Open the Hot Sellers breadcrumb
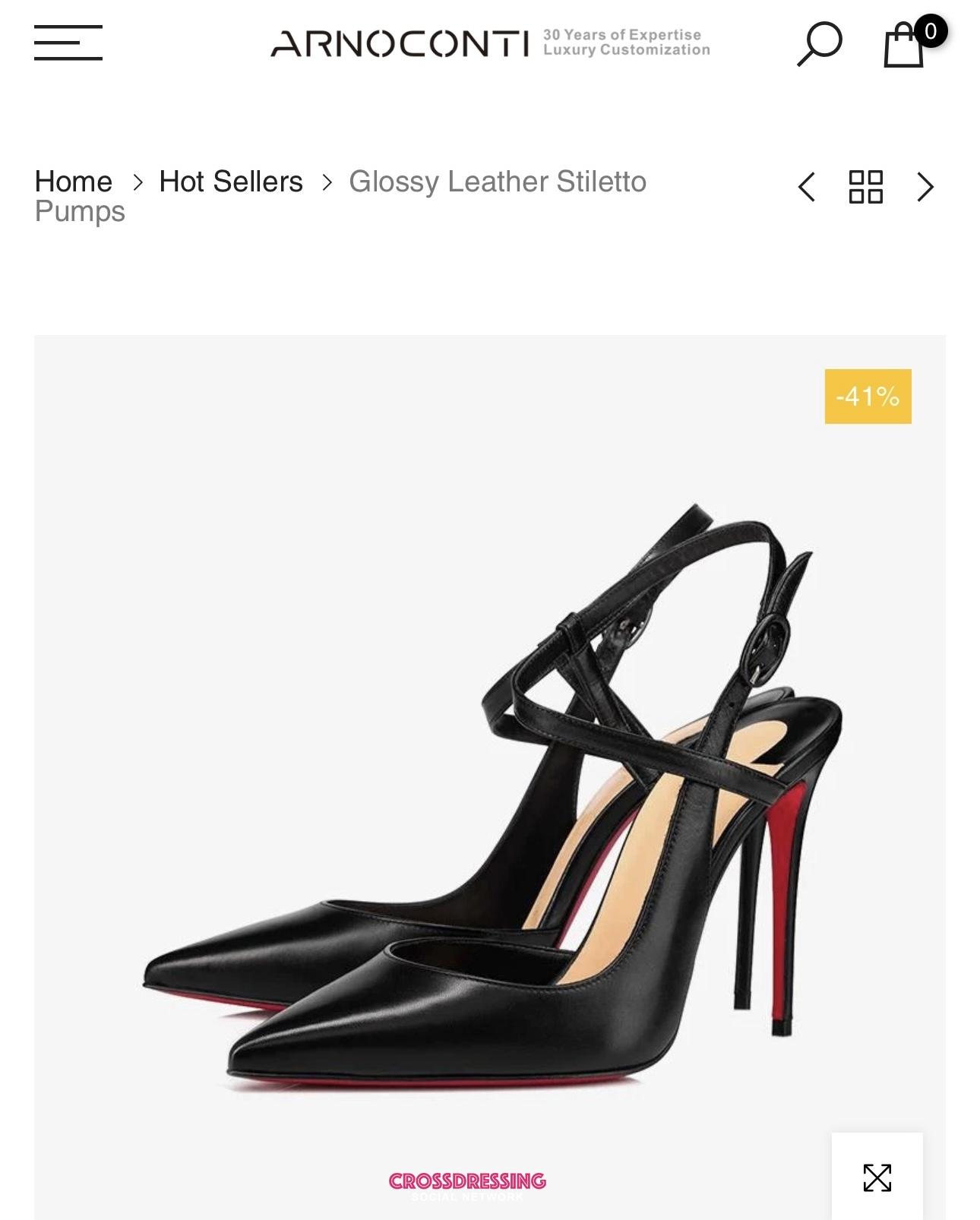980x1220 pixels. (x=231, y=182)
